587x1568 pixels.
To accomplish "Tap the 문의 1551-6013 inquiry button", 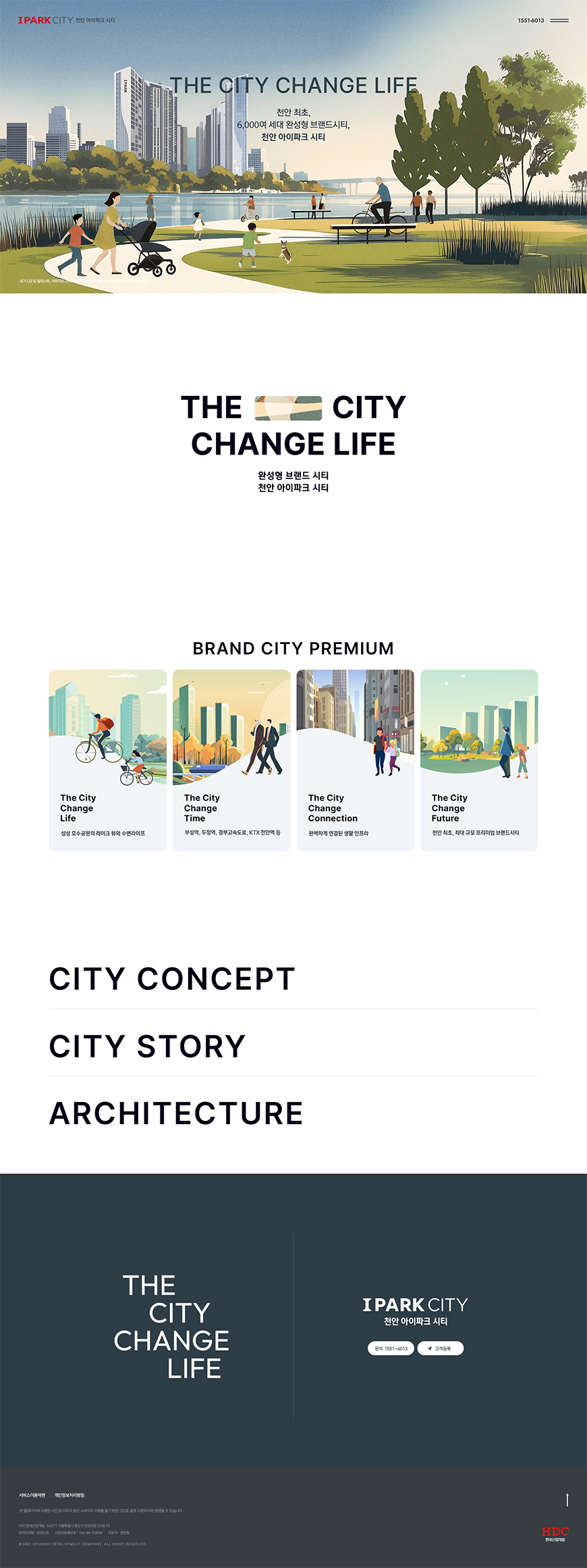I will click(391, 1348).
